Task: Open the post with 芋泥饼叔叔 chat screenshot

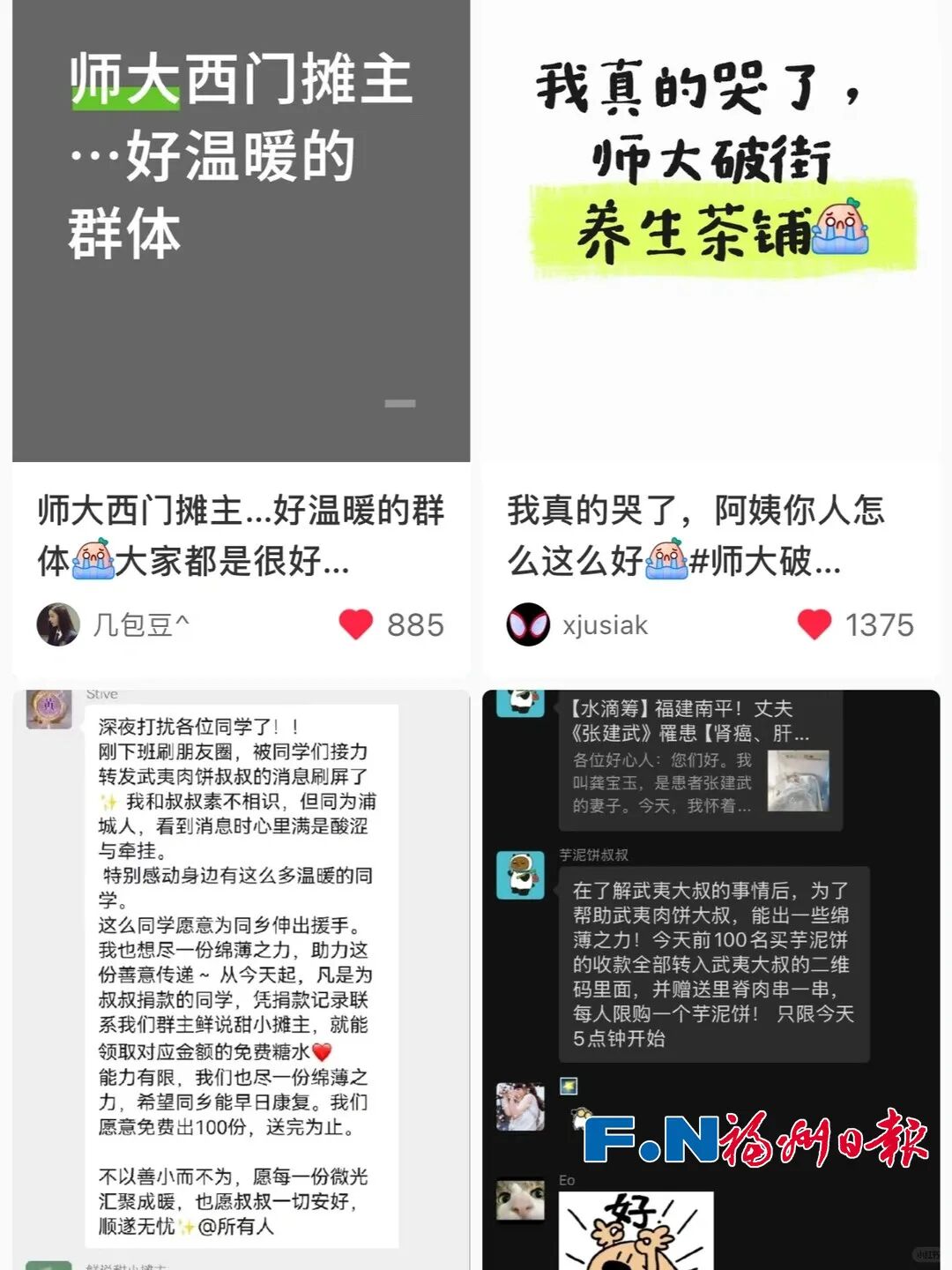Action: (x=710, y=970)
